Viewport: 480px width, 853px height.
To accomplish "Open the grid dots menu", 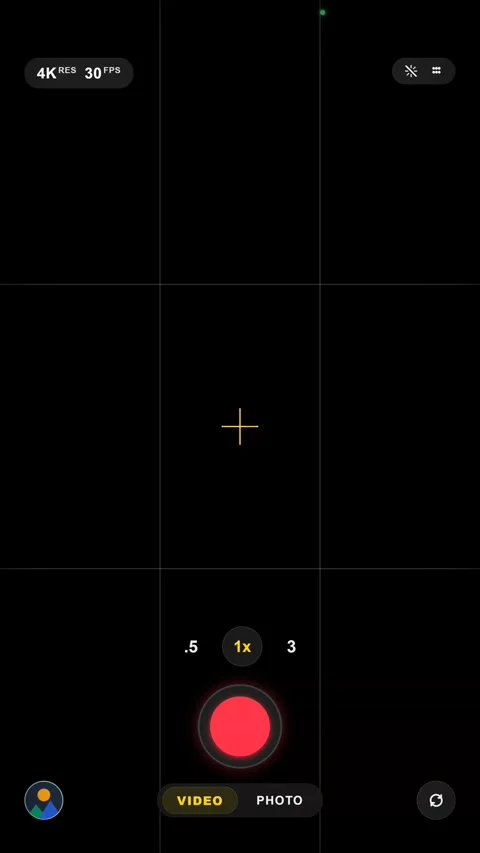I will pos(436,71).
